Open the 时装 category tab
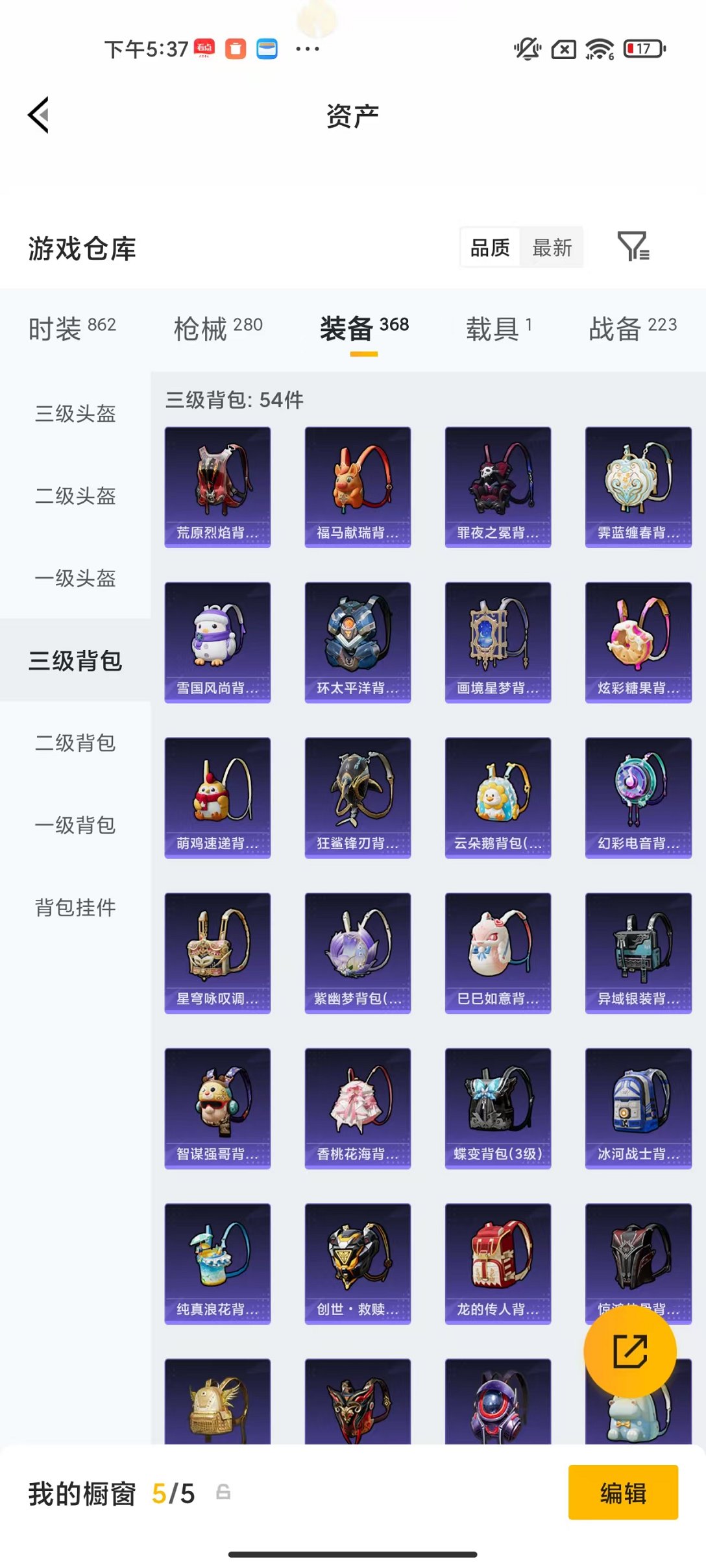Screen dimensions: 706x1568 coord(71,328)
